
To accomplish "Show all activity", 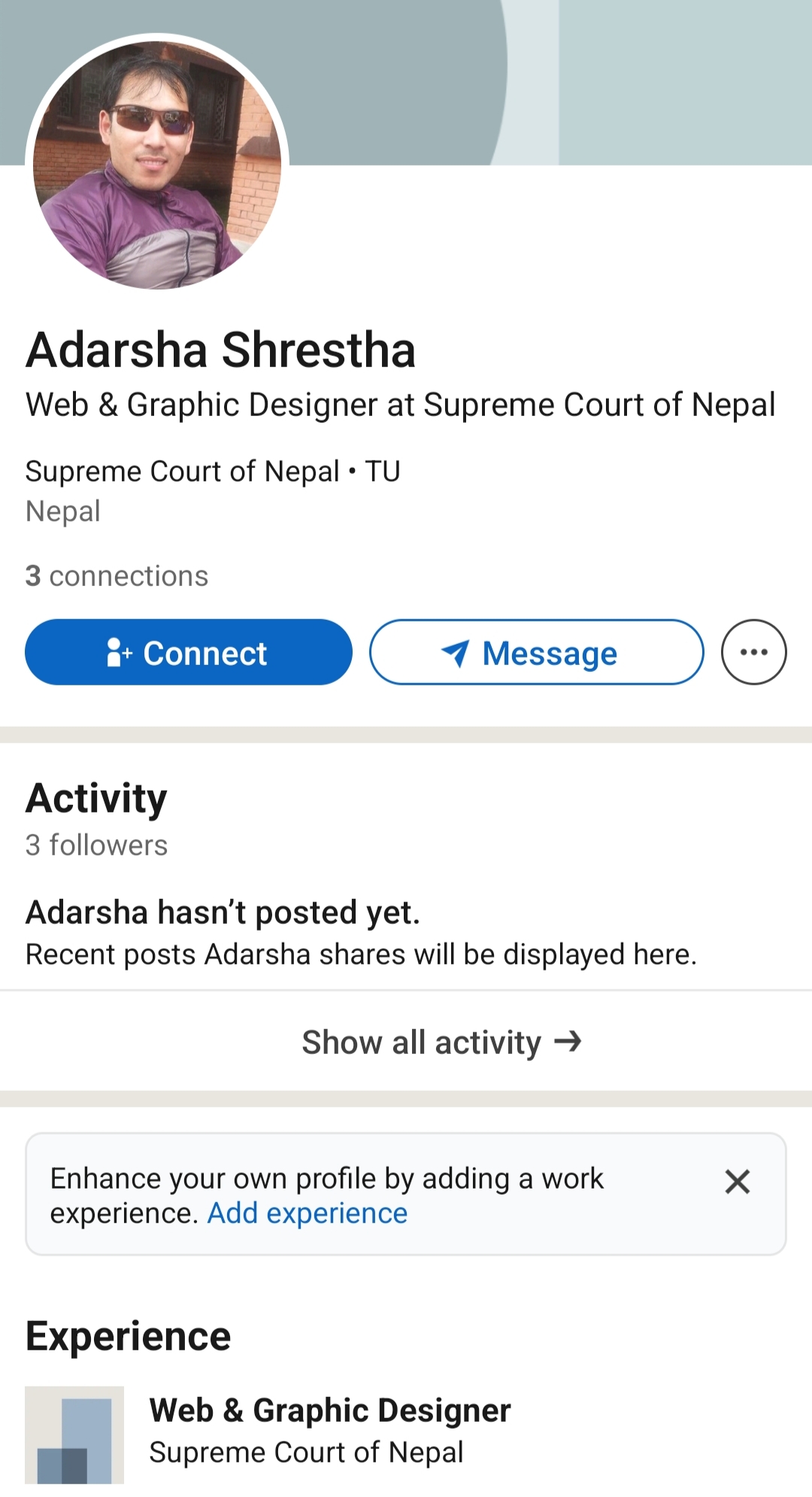I will [441, 1043].
